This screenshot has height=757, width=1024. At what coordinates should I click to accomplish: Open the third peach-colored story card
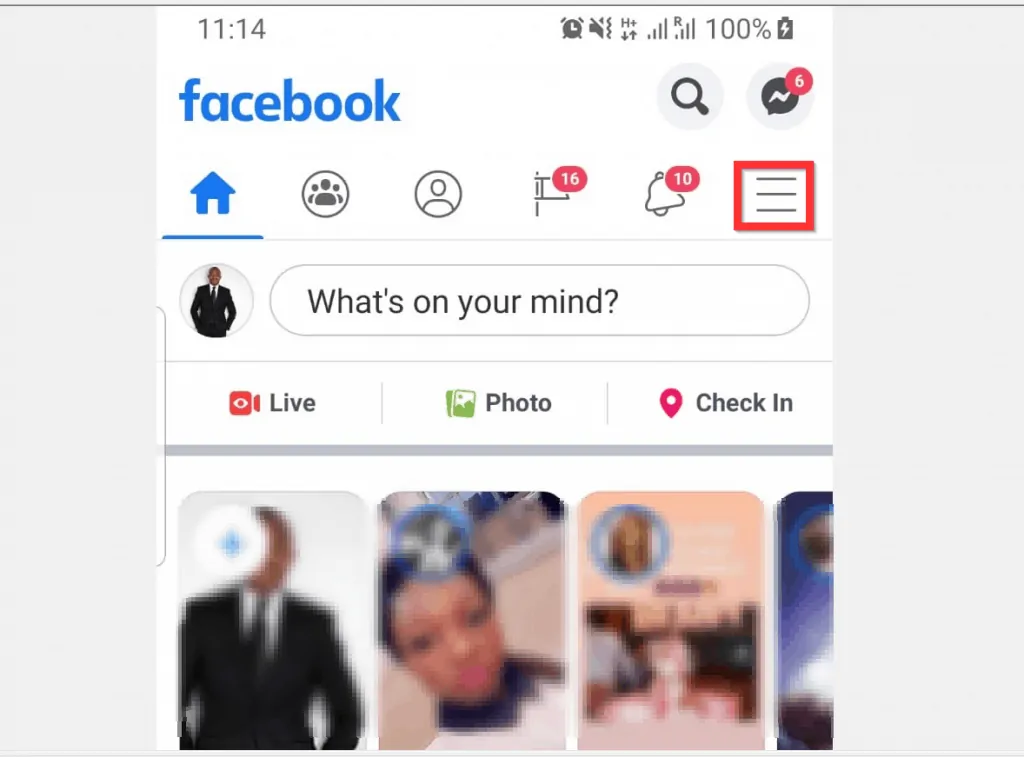tap(670, 620)
